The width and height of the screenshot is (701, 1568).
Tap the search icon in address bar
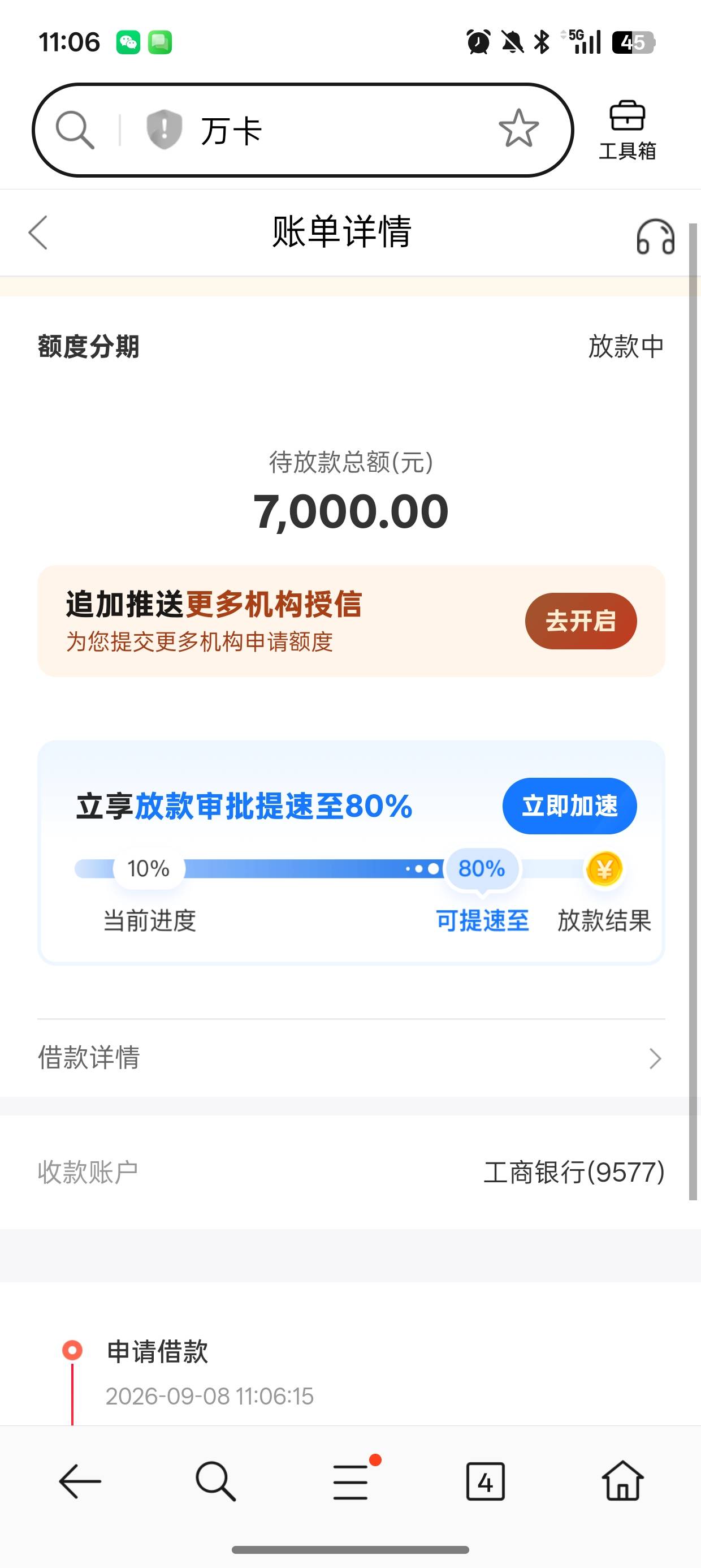pyautogui.click(x=75, y=130)
